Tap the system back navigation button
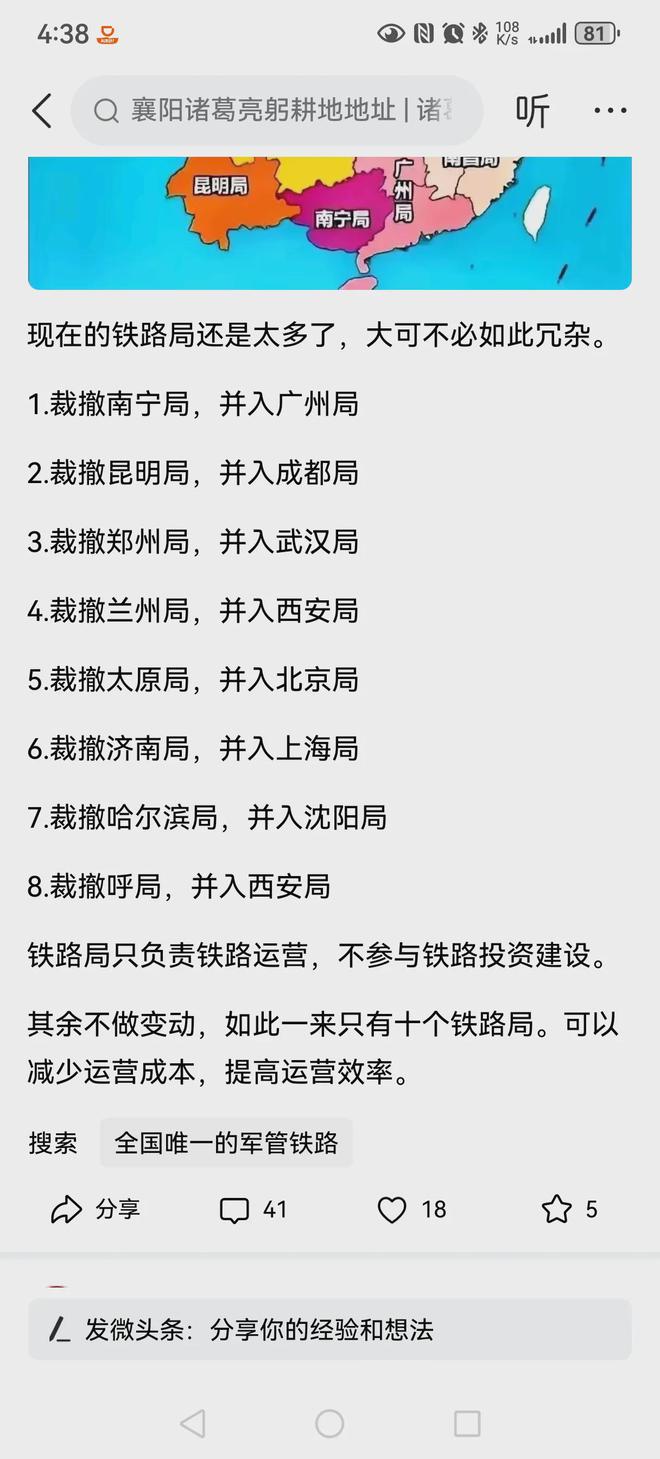 coord(193,1423)
